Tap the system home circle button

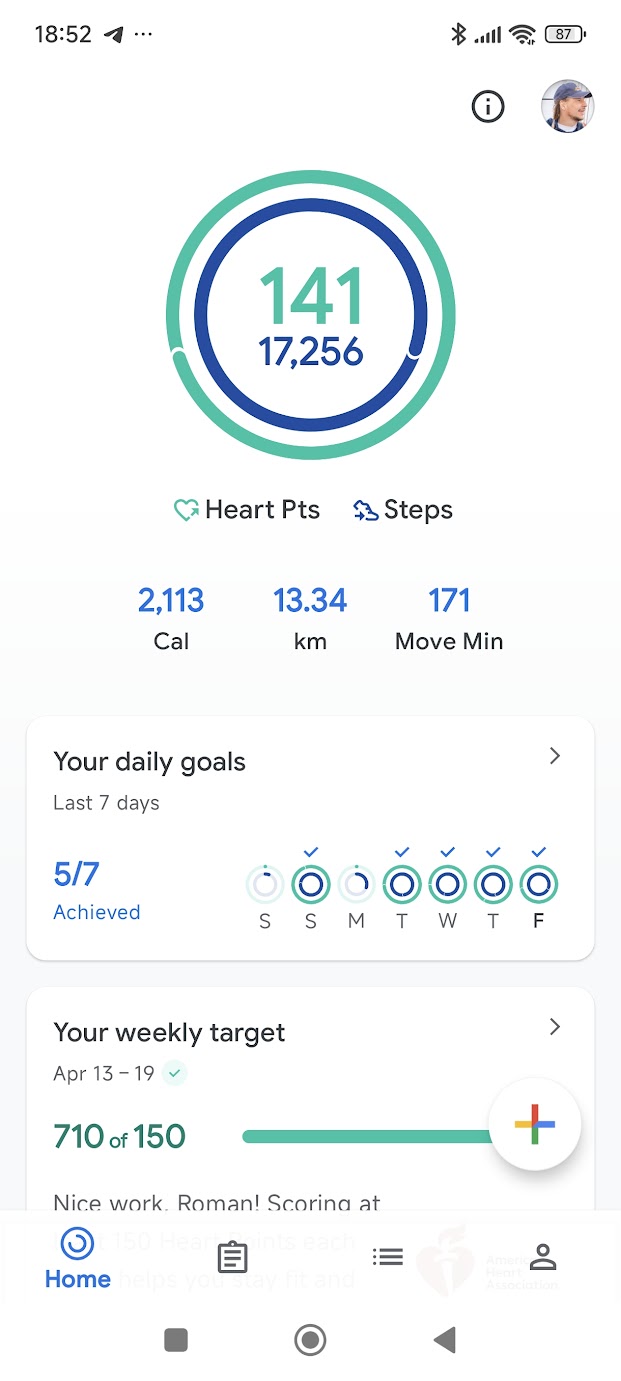[x=310, y=1339]
